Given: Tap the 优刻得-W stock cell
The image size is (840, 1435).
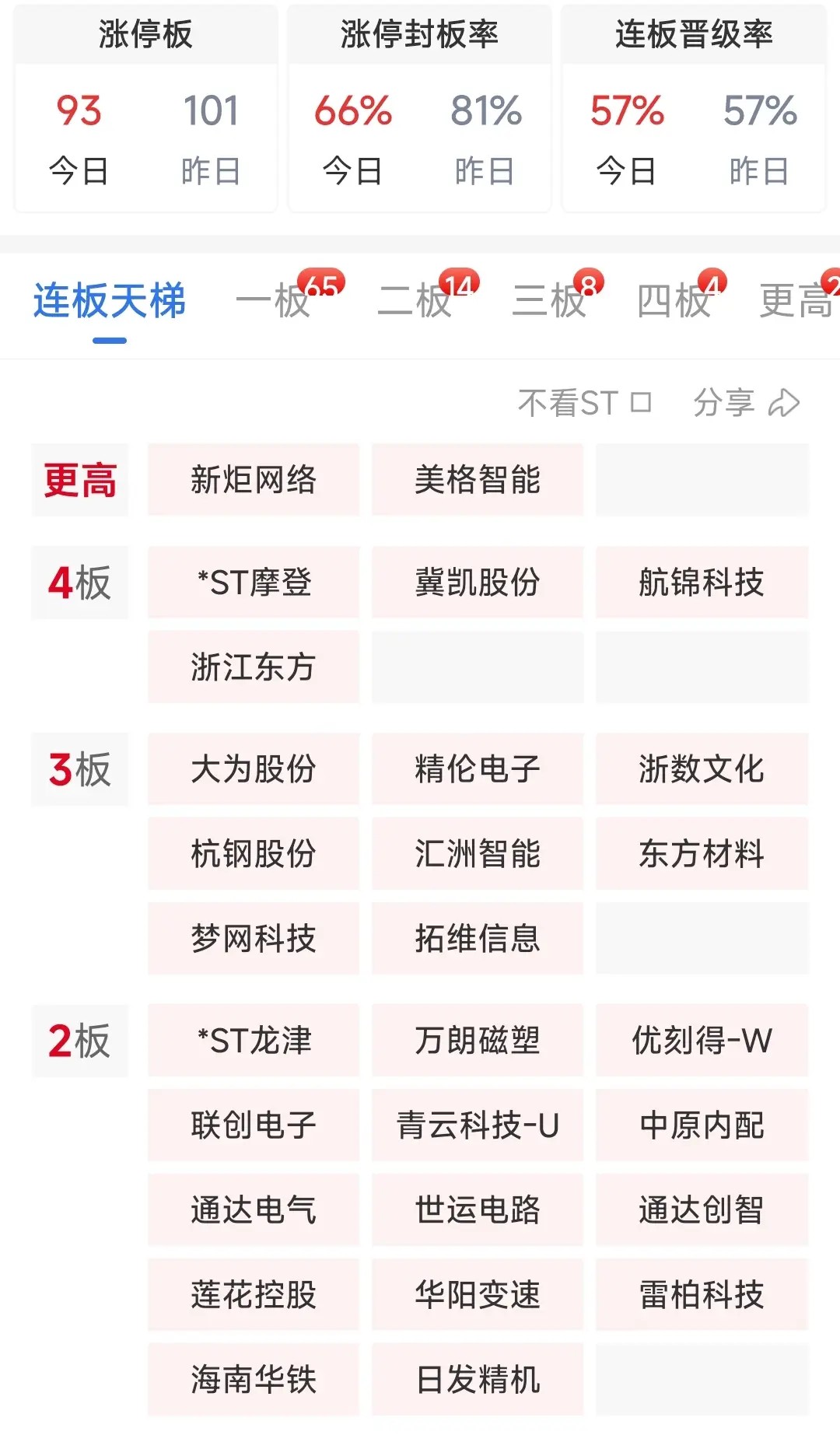Looking at the screenshot, I should tap(702, 1041).
